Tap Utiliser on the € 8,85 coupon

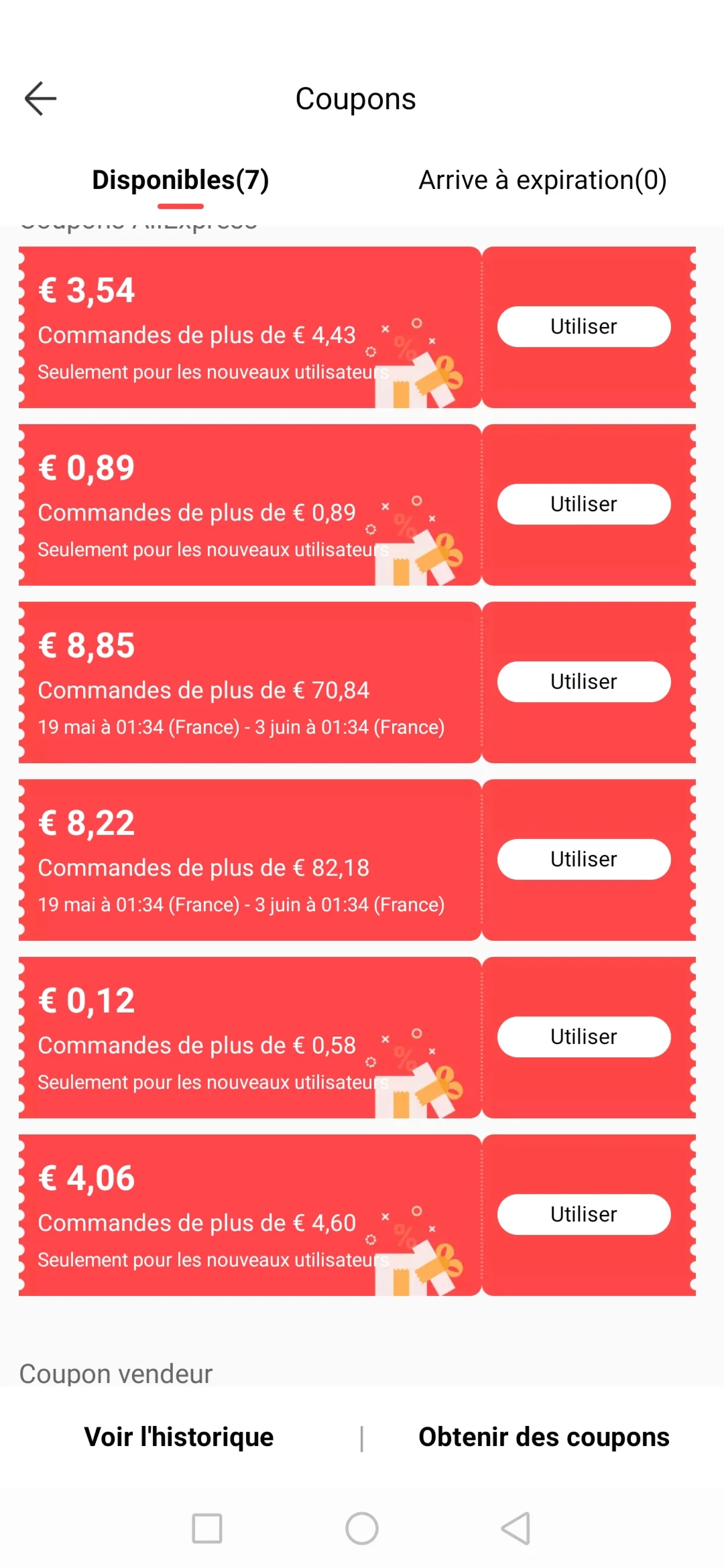coord(583,682)
